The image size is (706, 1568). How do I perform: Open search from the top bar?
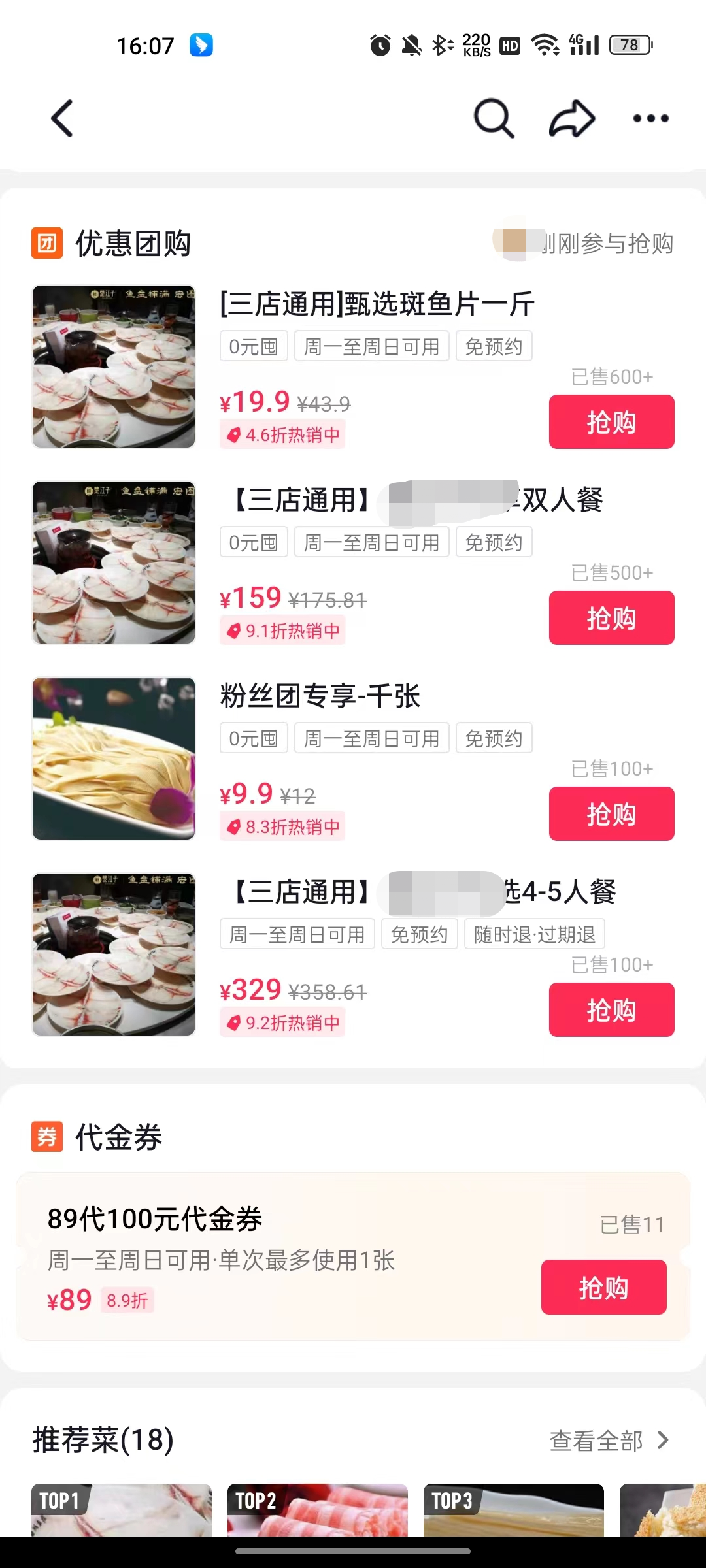494,118
